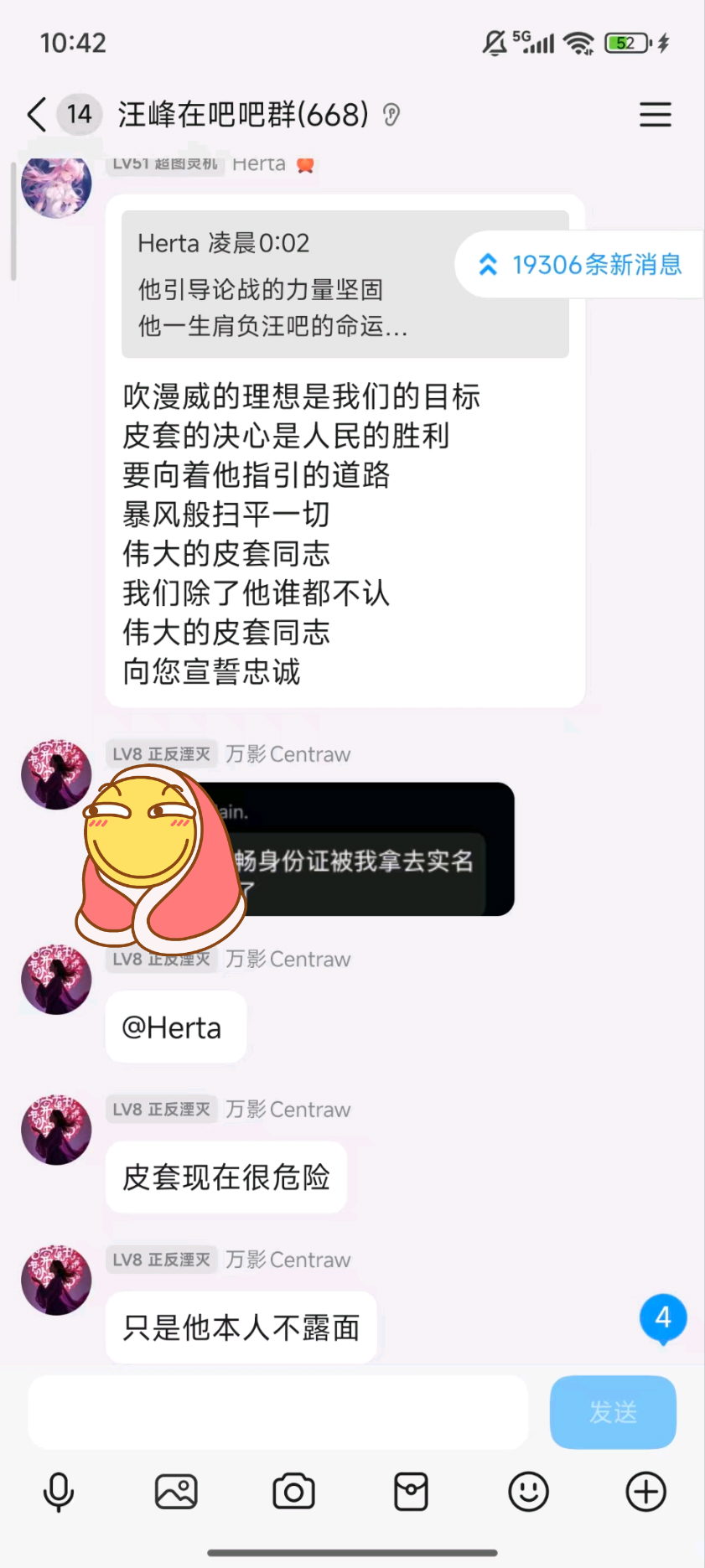Image resolution: width=705 pixels, height=1568 pixels.
Task: Open more attachment options with plus
Action: 646,1492
